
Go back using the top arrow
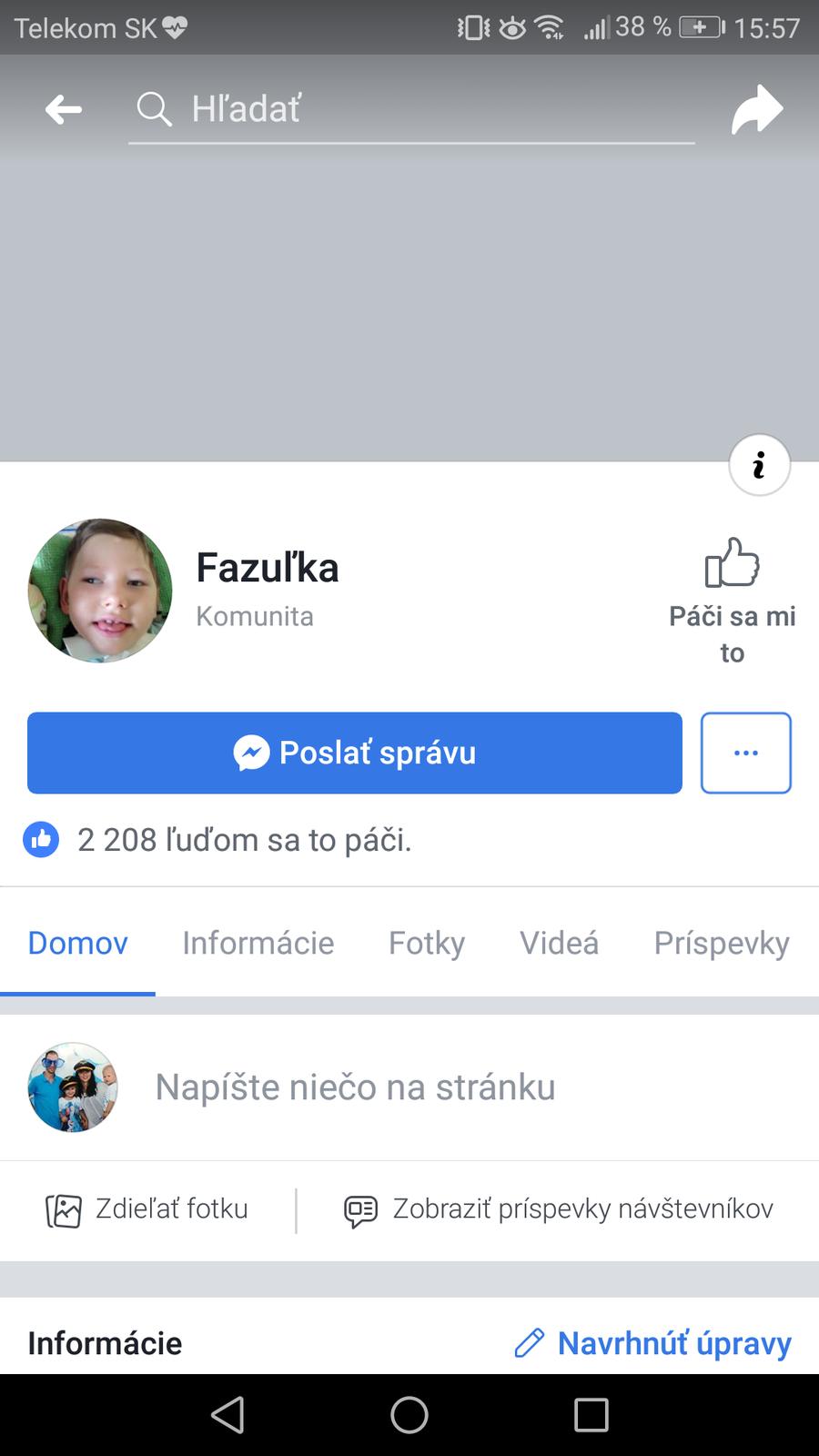click(64, 110)
